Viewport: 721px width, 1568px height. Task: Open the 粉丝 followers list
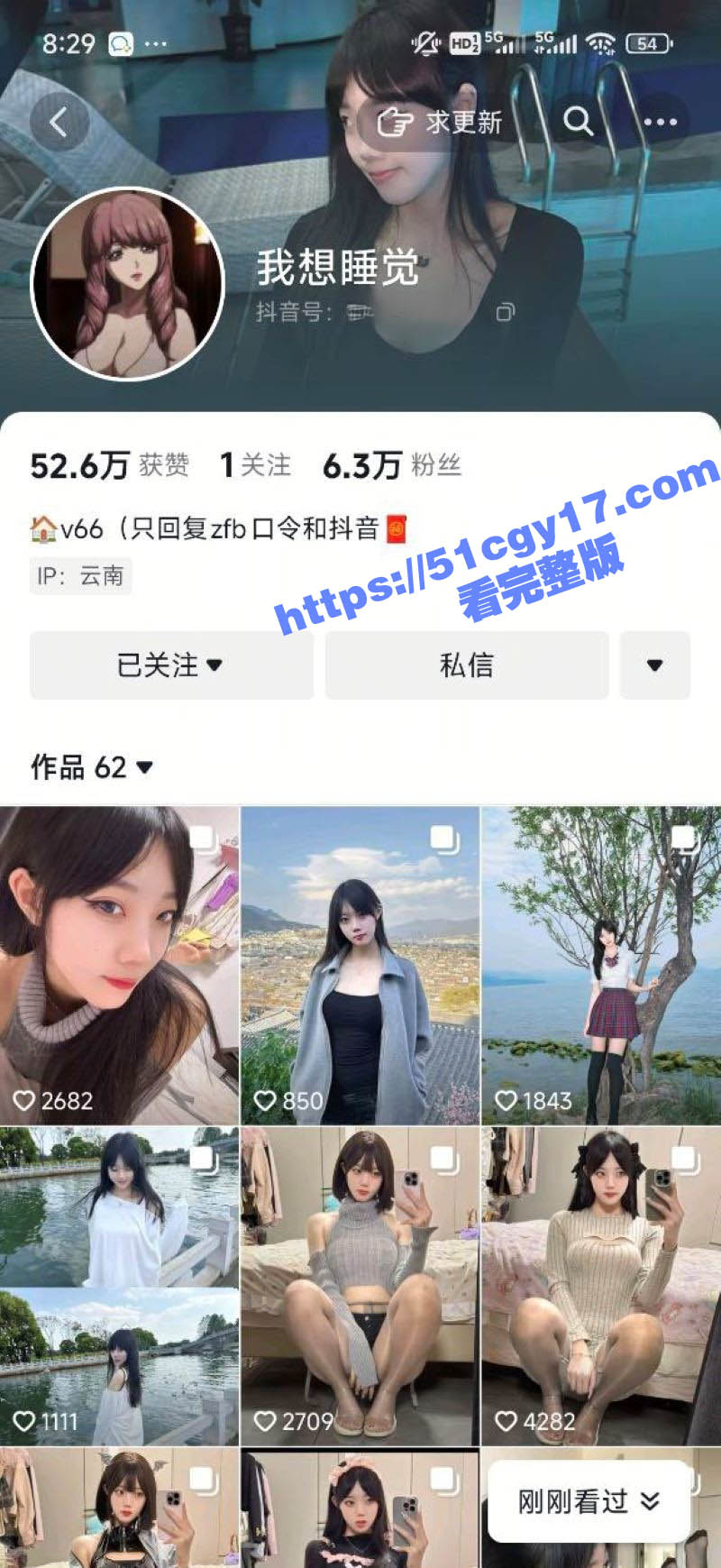click(x=394, y=464)
